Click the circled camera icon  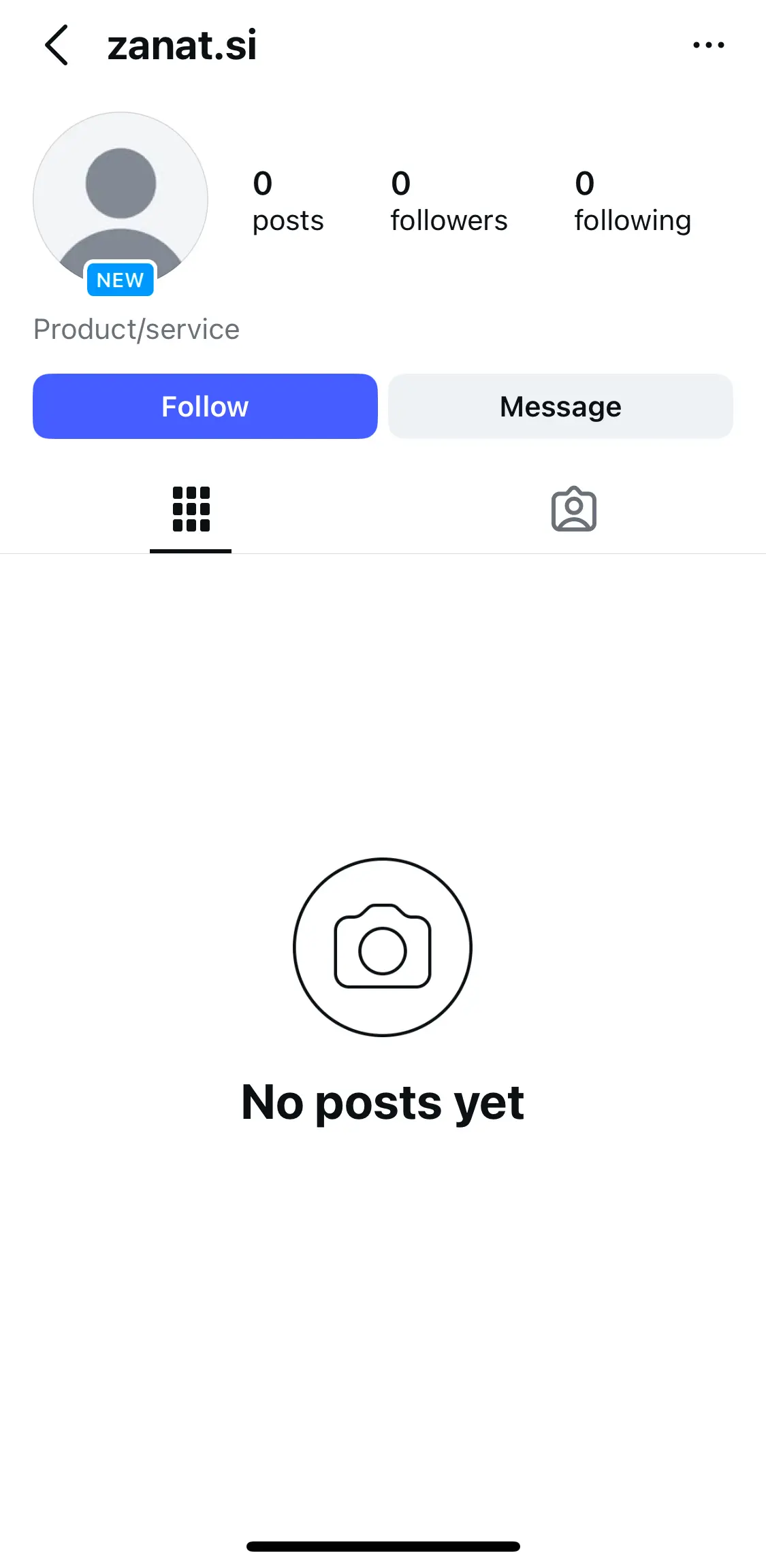383,947
